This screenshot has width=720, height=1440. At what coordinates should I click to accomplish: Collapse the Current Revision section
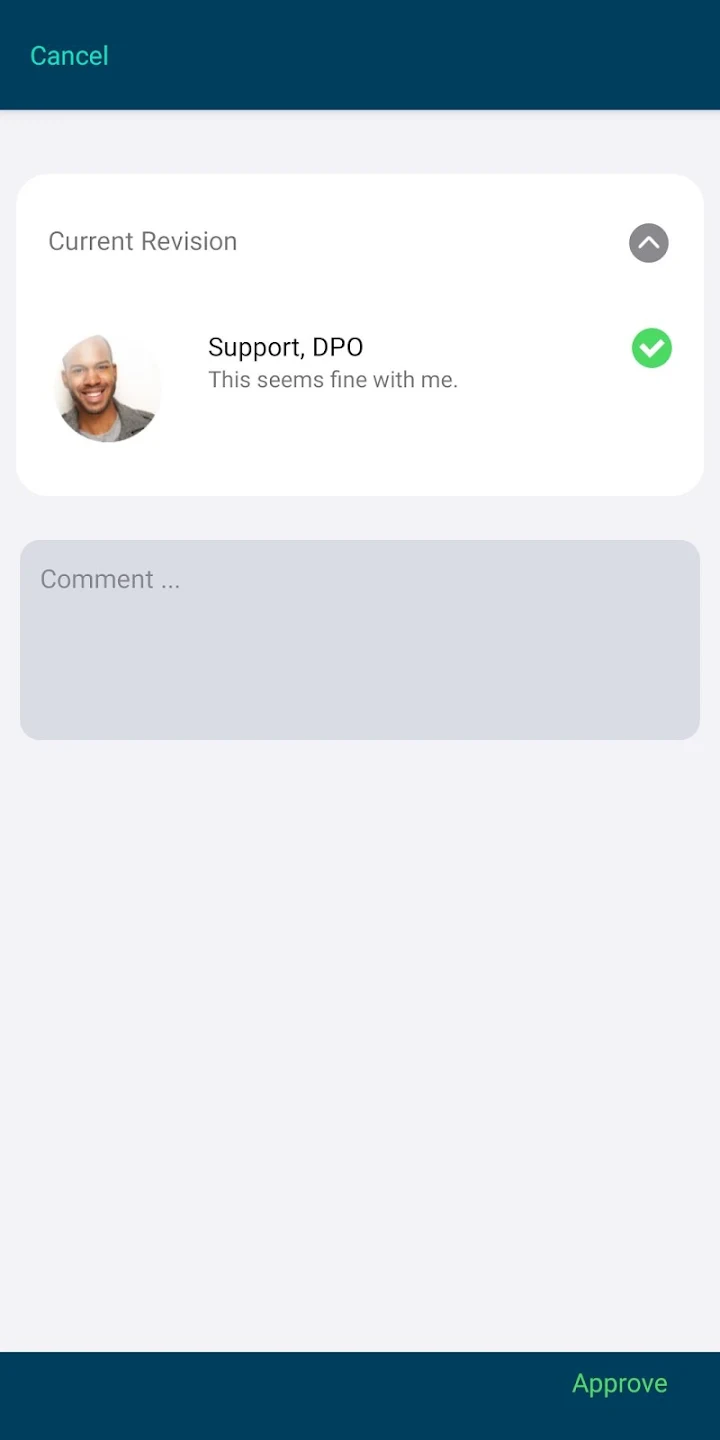(648, 243)
